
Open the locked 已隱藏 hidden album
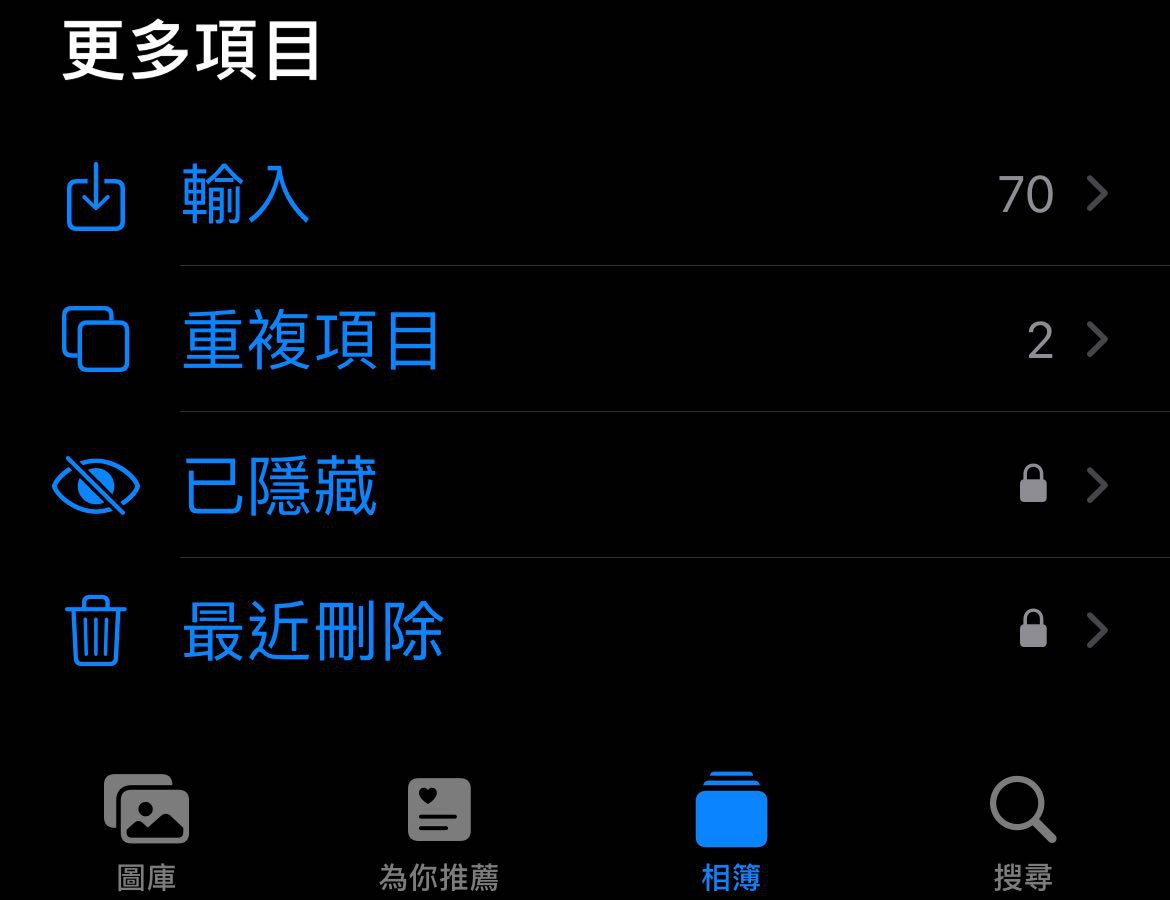pos(280,486)
